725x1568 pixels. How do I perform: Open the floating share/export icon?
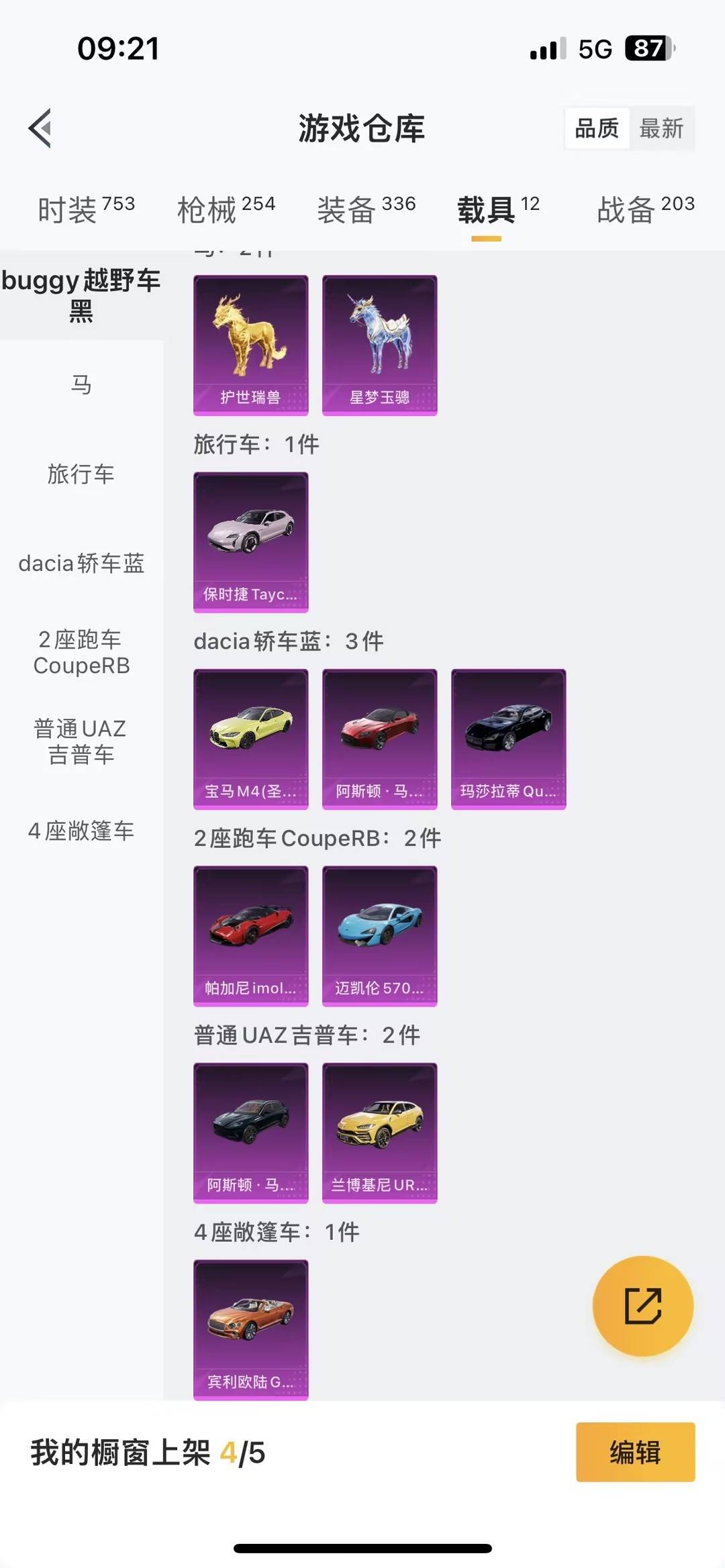(642, 1305)
